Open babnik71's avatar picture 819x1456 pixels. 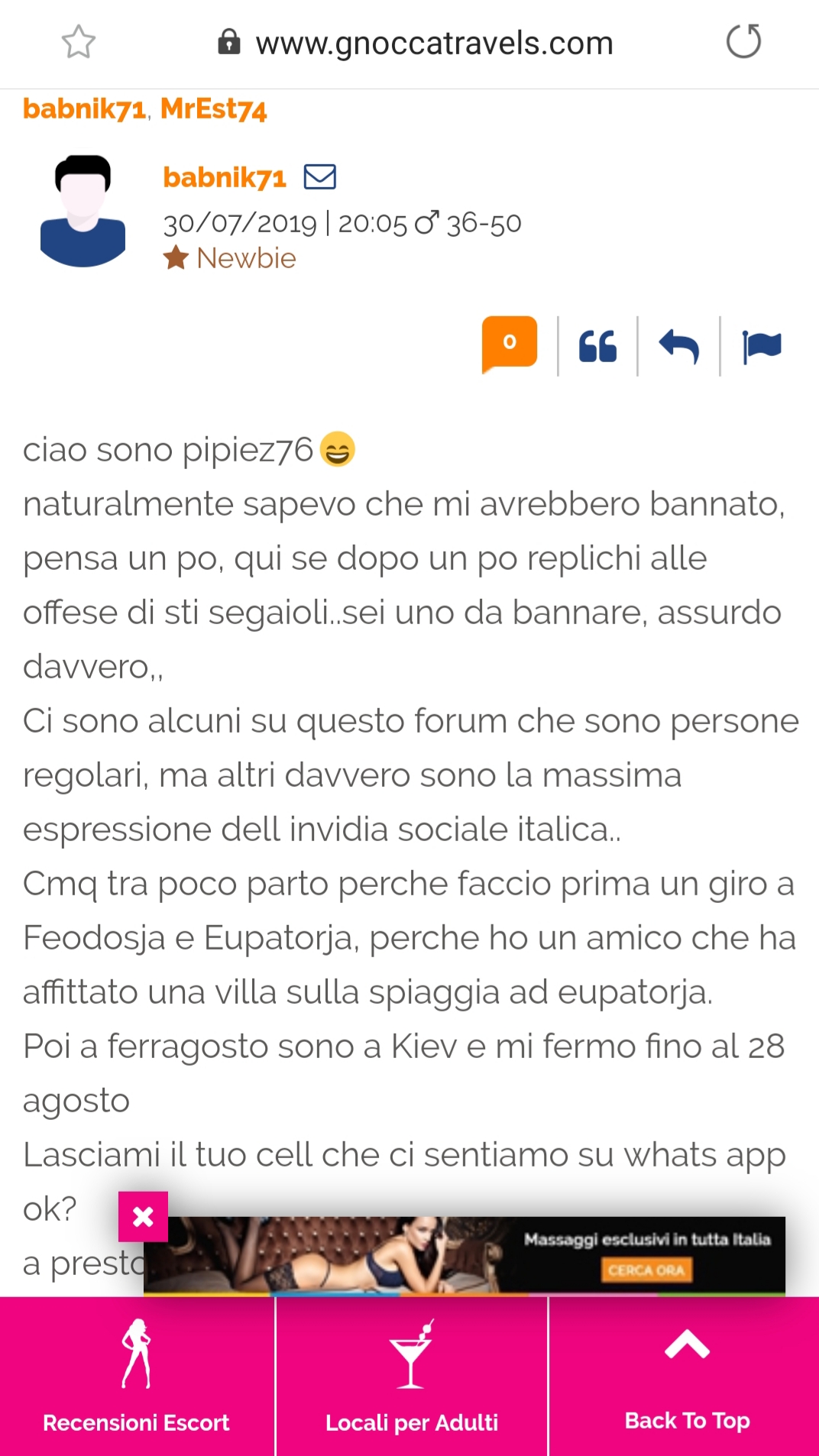[83, 210]
